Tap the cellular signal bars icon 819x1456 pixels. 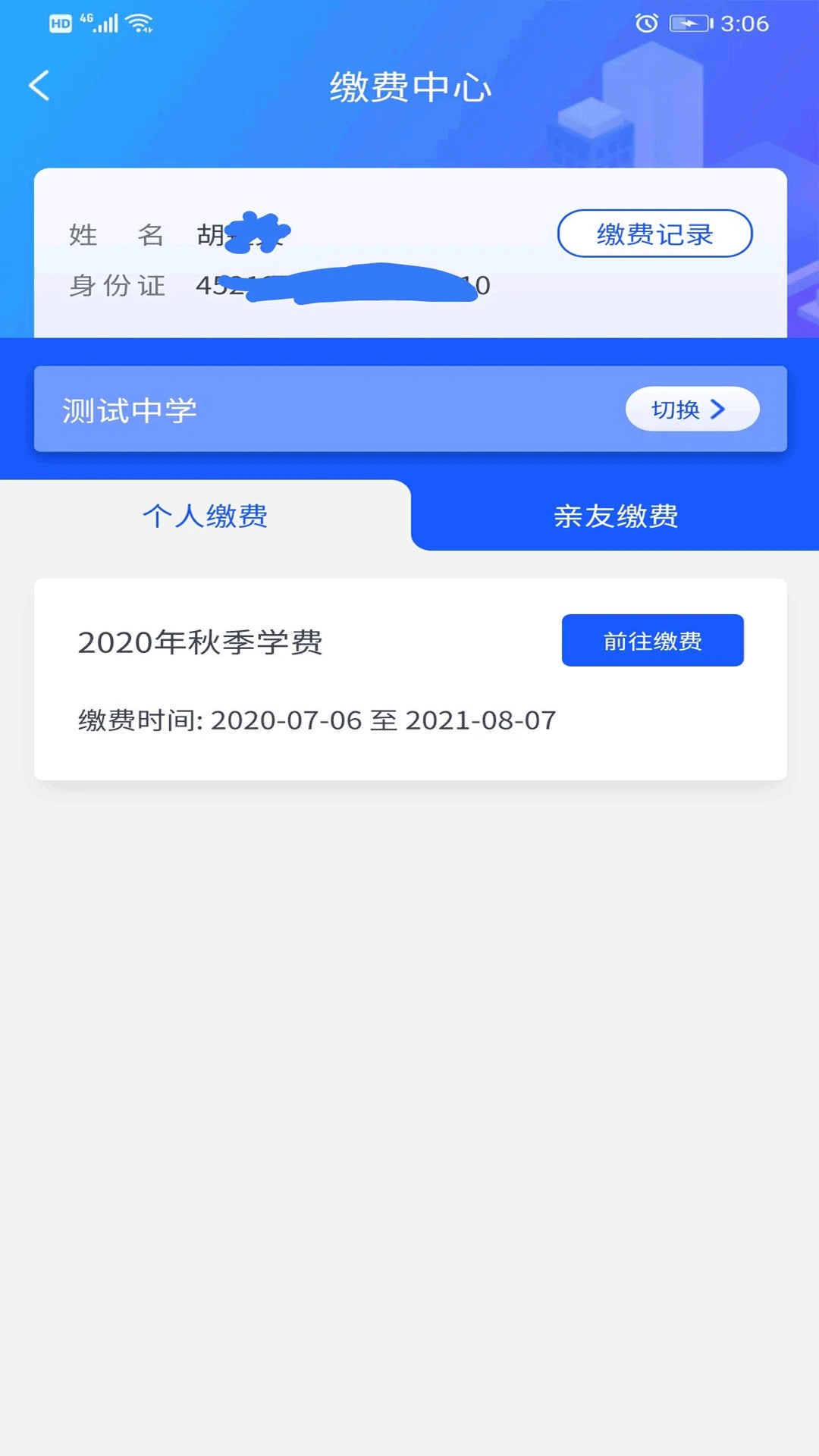(106, 24)
